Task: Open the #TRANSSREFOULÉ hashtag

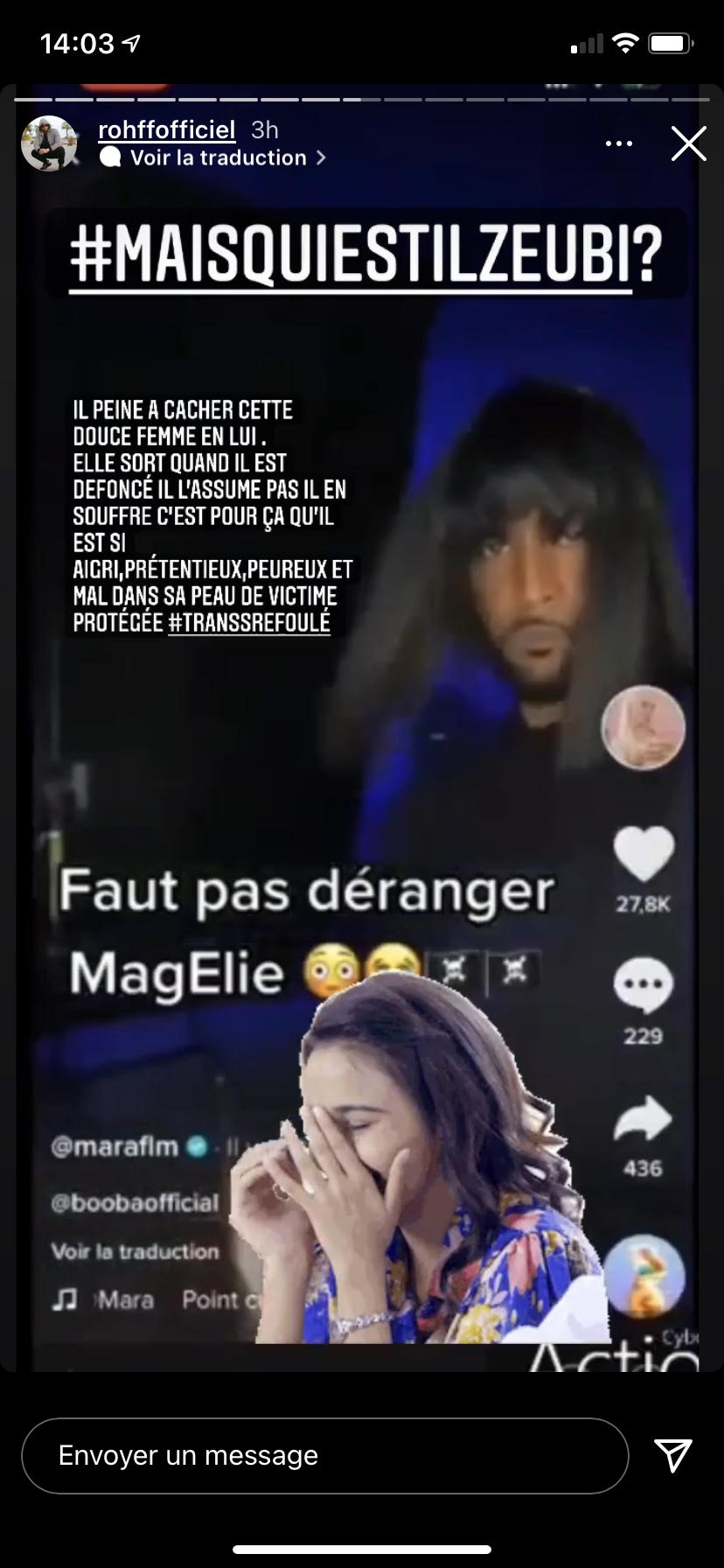Action: pyautogui.click(x=249, y=623)
